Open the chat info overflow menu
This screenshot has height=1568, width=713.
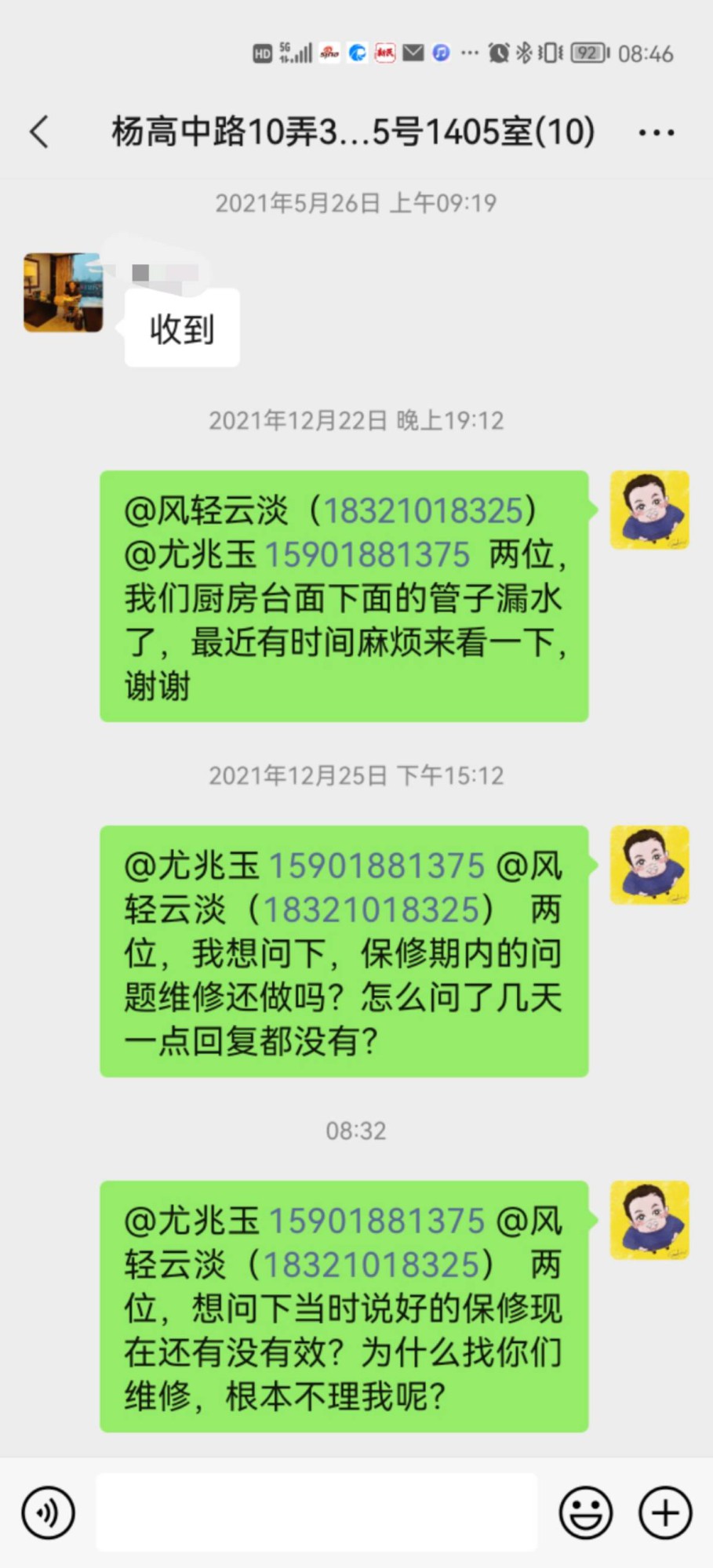tap(656, 132)
